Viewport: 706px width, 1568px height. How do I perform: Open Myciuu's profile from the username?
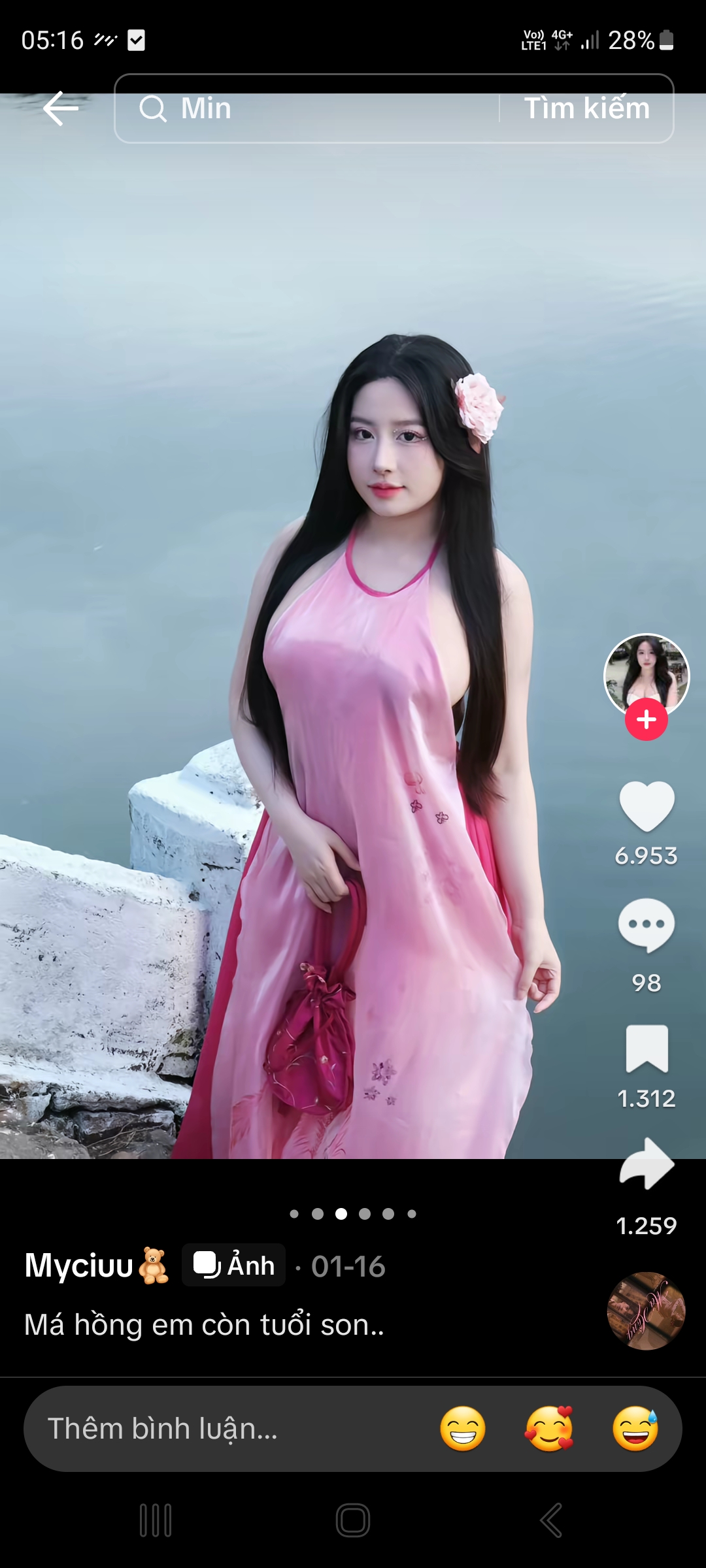[x=80, y=1266]
